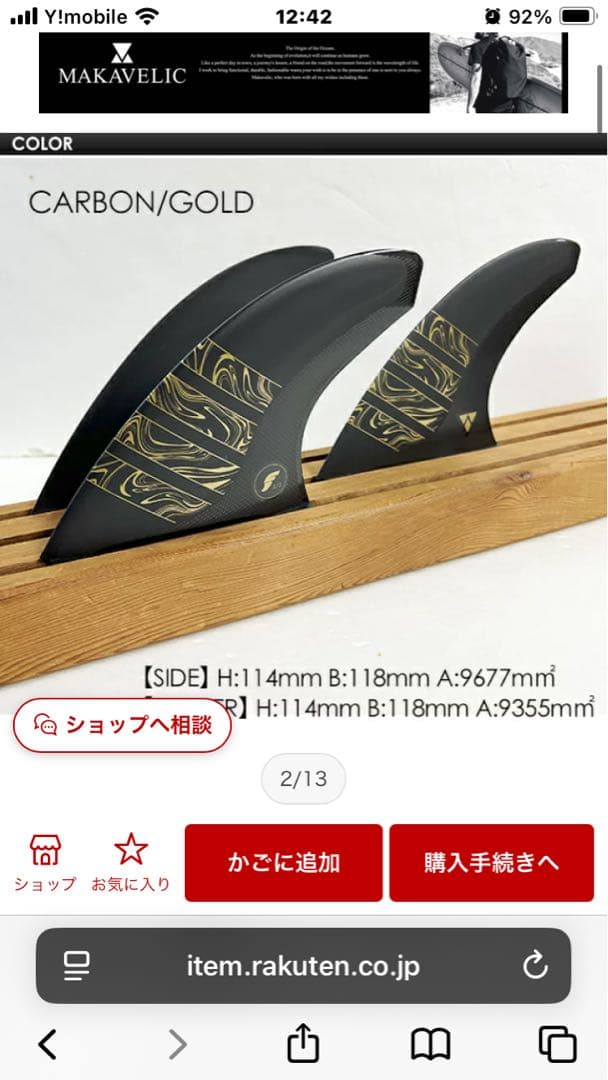Reload the Rakuten page
The width and height of the screenshot is (608, 1080).
click(x=535, y=966)
